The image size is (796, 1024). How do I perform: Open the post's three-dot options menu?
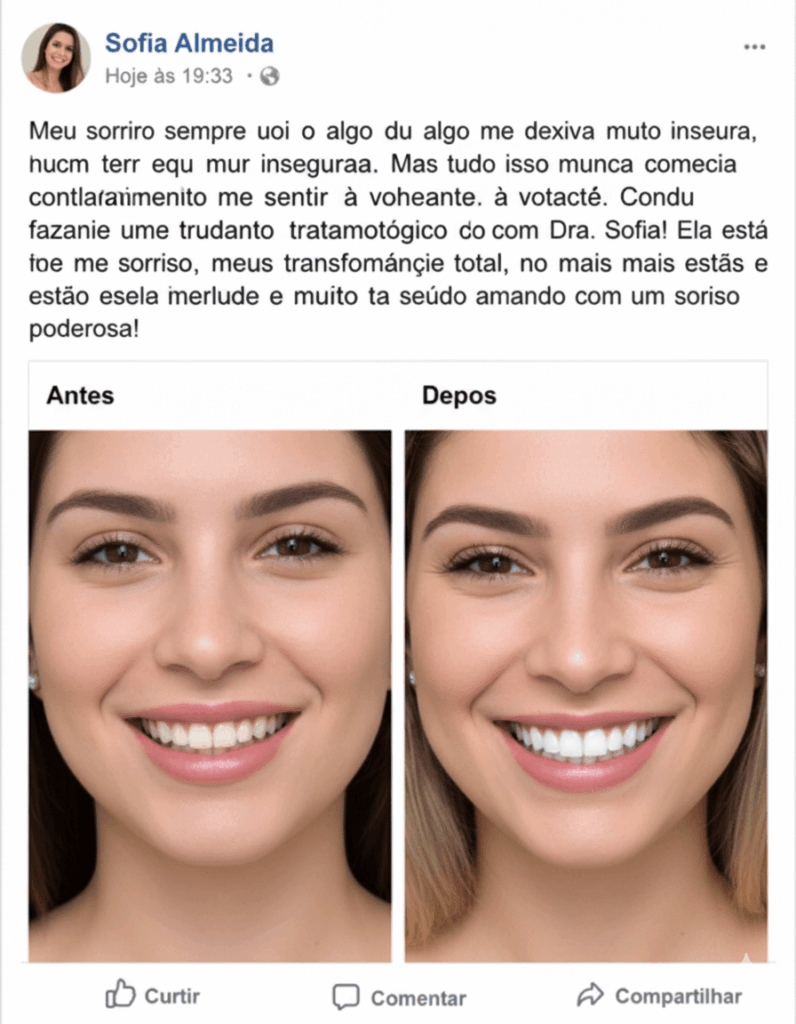[x=753, y=47]
